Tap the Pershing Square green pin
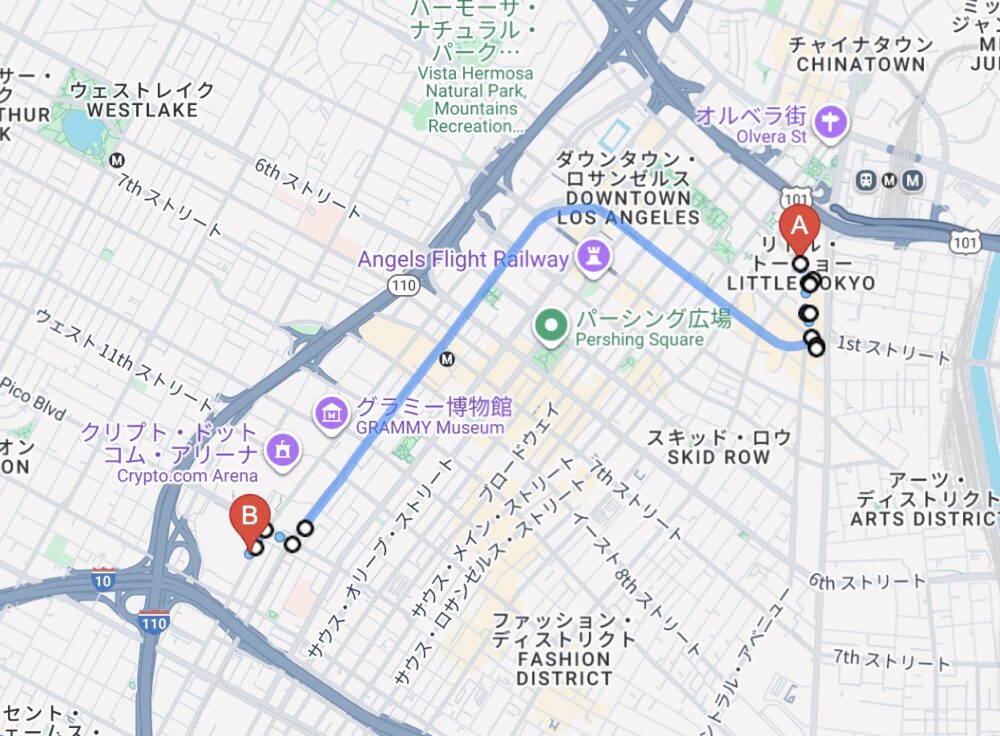Screen dimensions: 1000x736 pos(550,325)
